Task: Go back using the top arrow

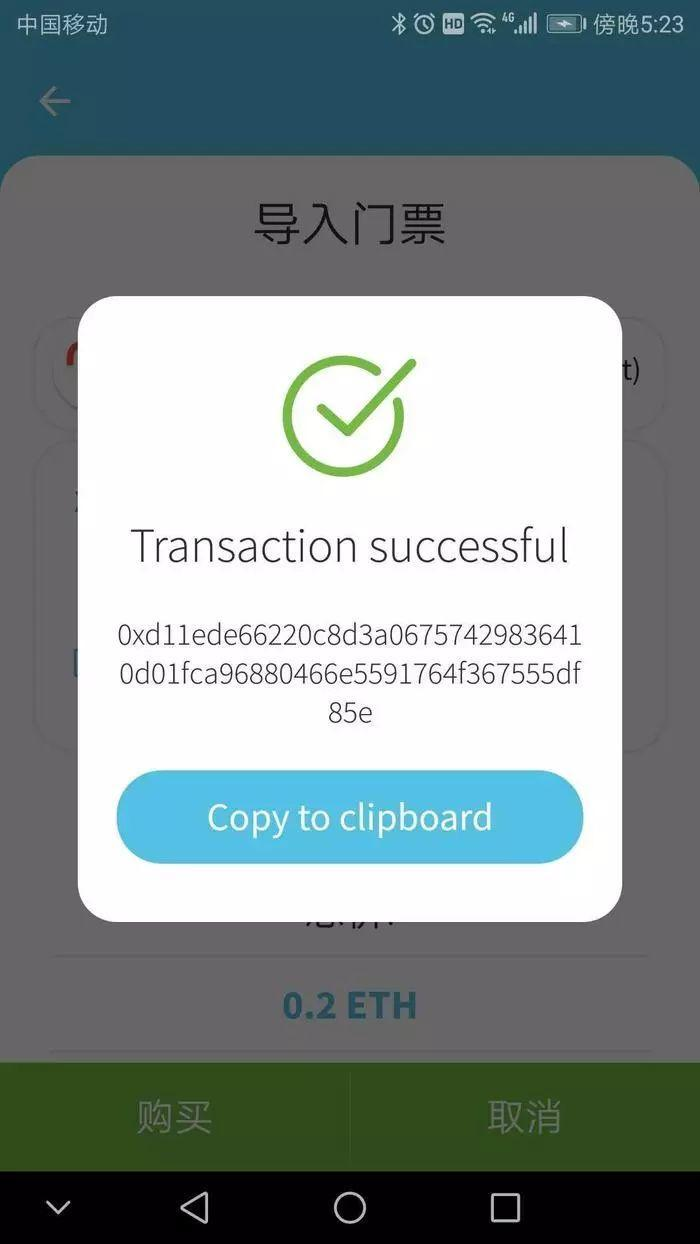Action: 55,101
